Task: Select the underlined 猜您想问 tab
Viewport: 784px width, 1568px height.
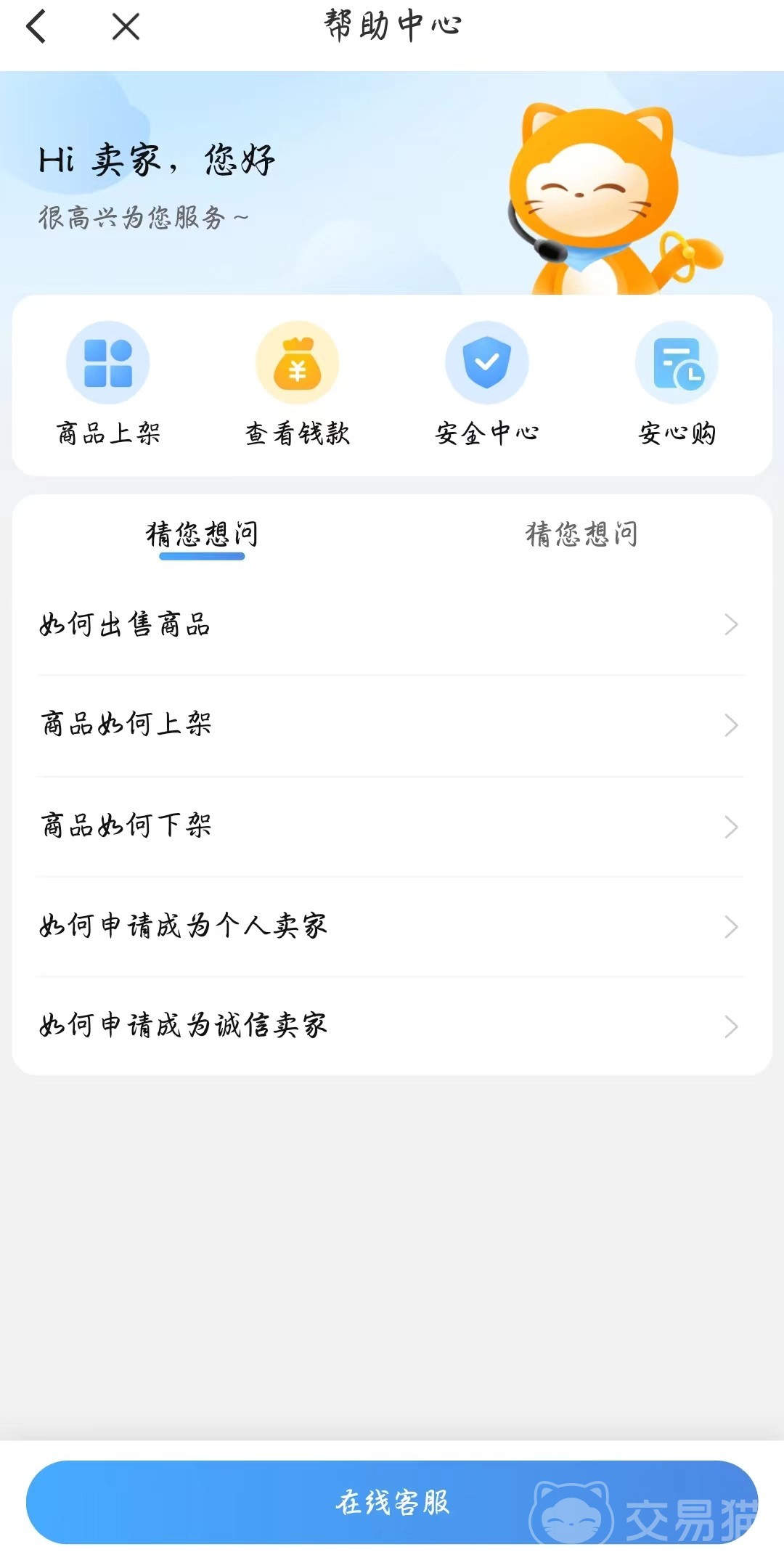Action: tap(202, 534)
